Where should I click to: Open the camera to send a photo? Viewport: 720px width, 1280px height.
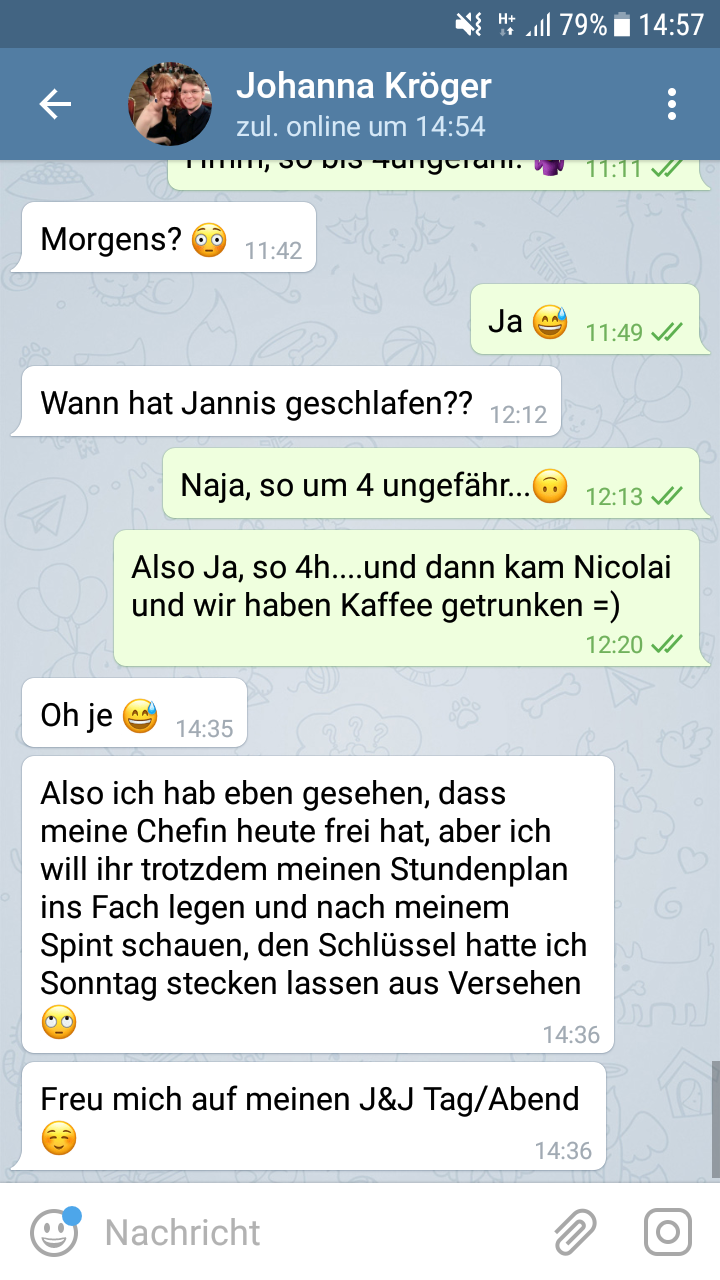(667, 1232)
